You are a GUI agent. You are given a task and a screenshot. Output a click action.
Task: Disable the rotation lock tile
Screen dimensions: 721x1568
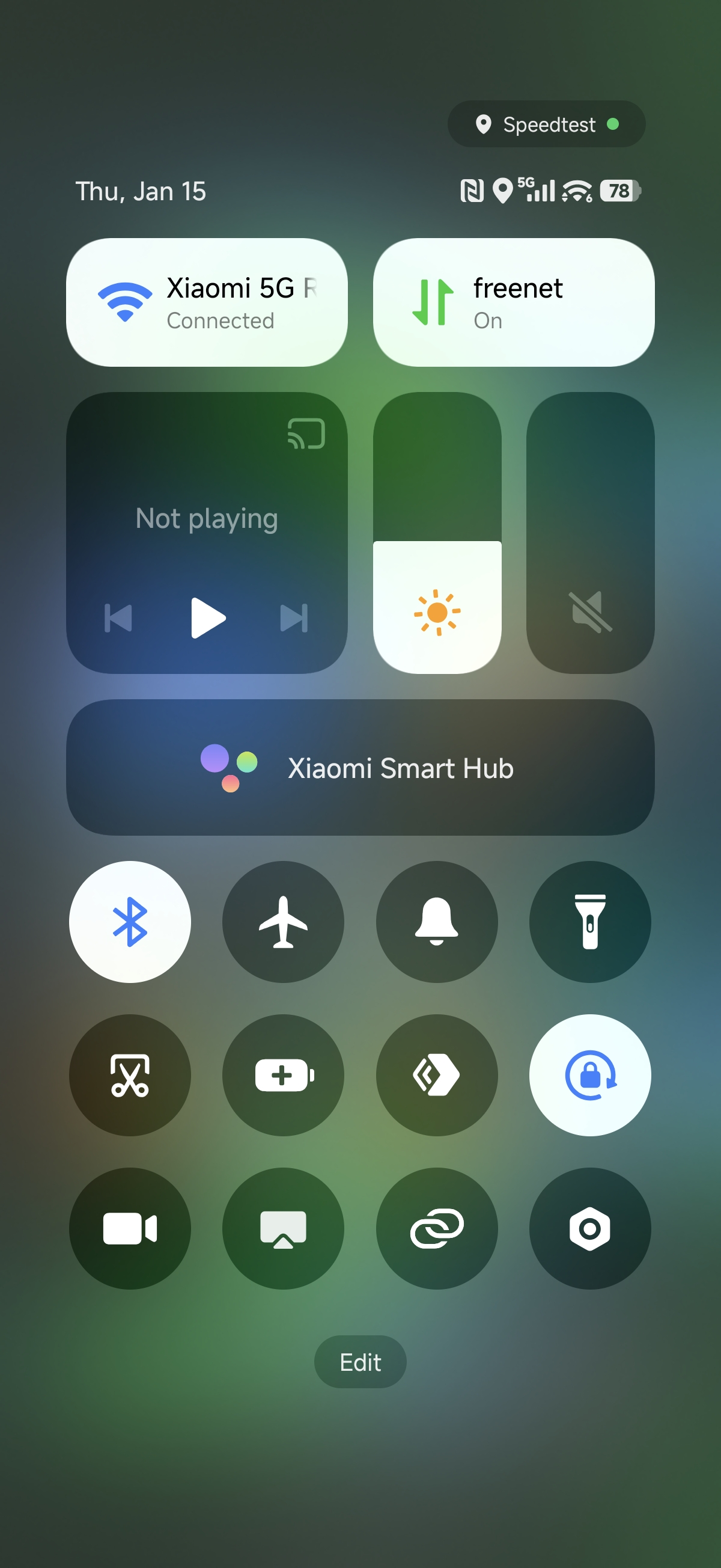pyautogui.click(x=589, y=1075)
